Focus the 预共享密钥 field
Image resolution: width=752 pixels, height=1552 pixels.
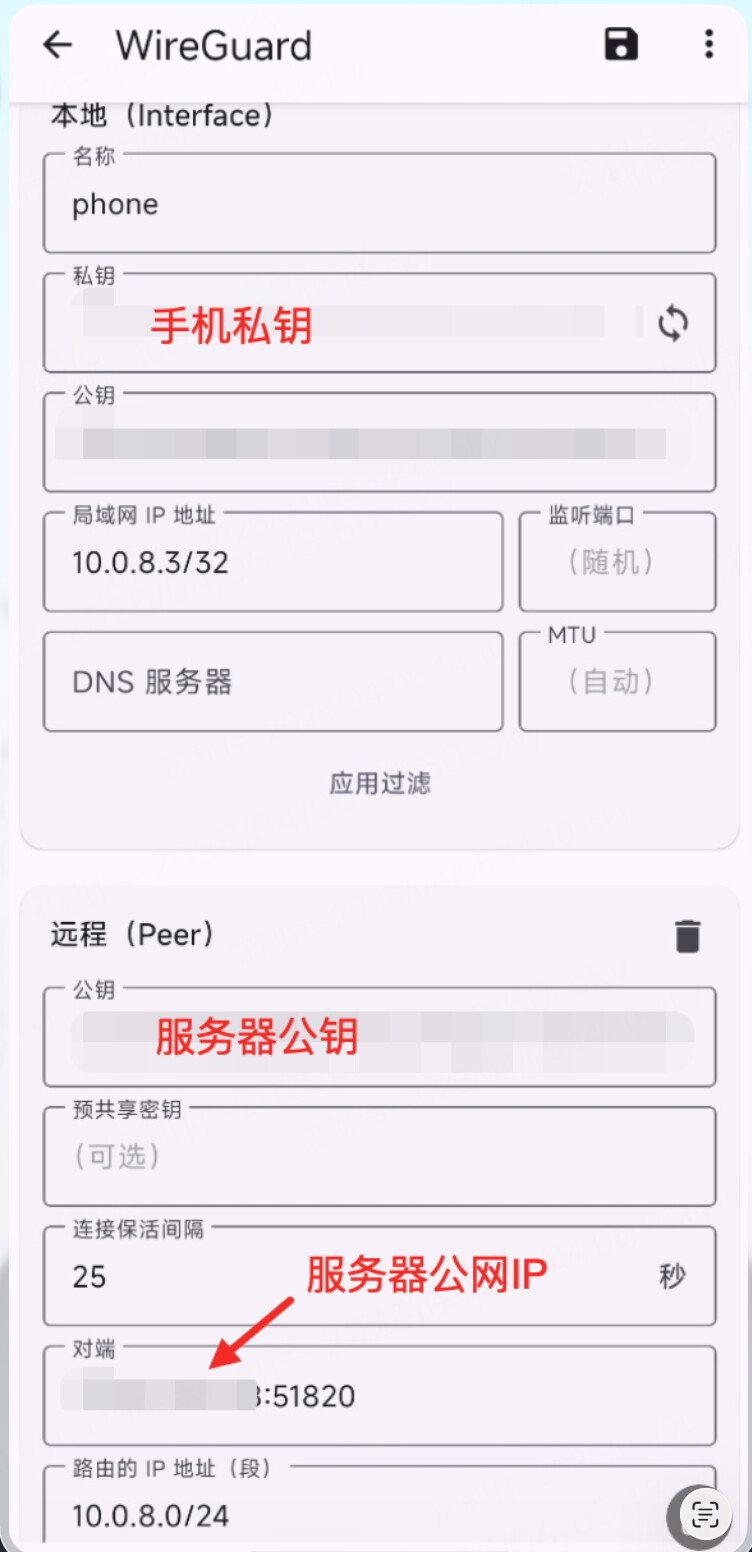click(379, 1157)
